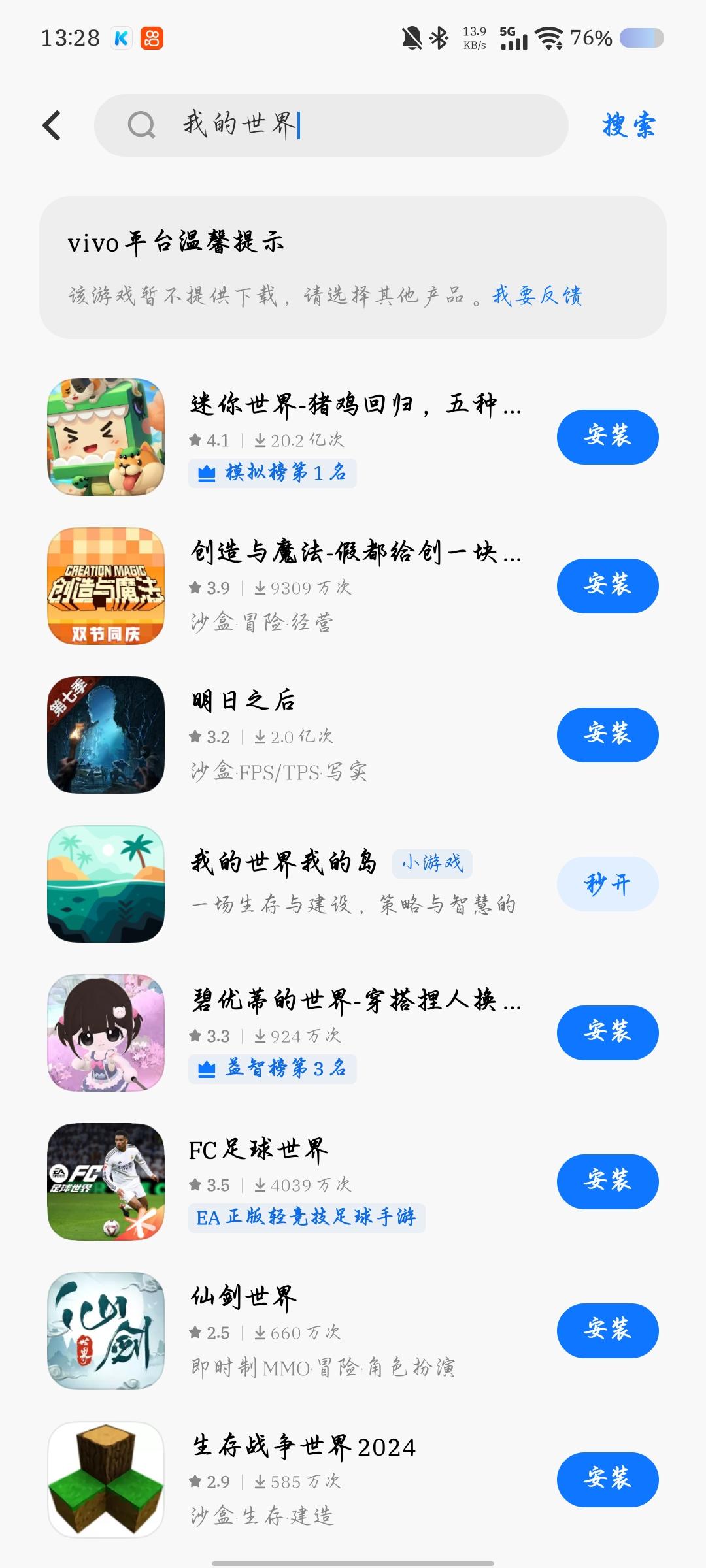Screen dimensions: 706x1568
Task: Install 生存战争世界2024
Action: pos(607,1479)
